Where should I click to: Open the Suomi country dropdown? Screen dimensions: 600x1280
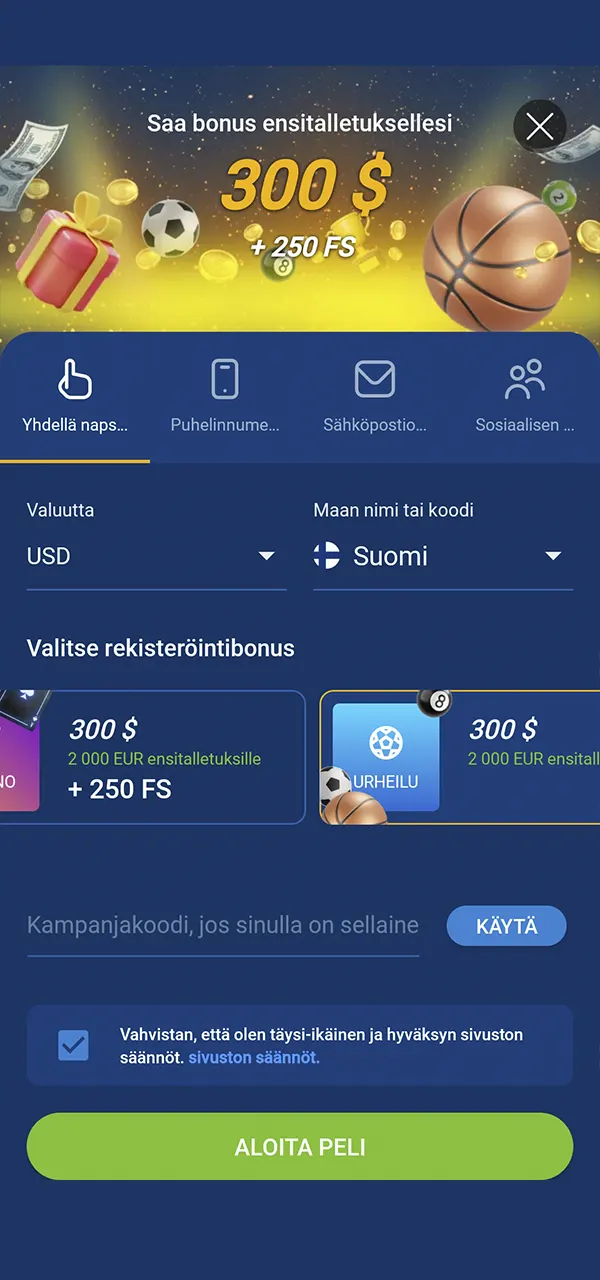443,556
